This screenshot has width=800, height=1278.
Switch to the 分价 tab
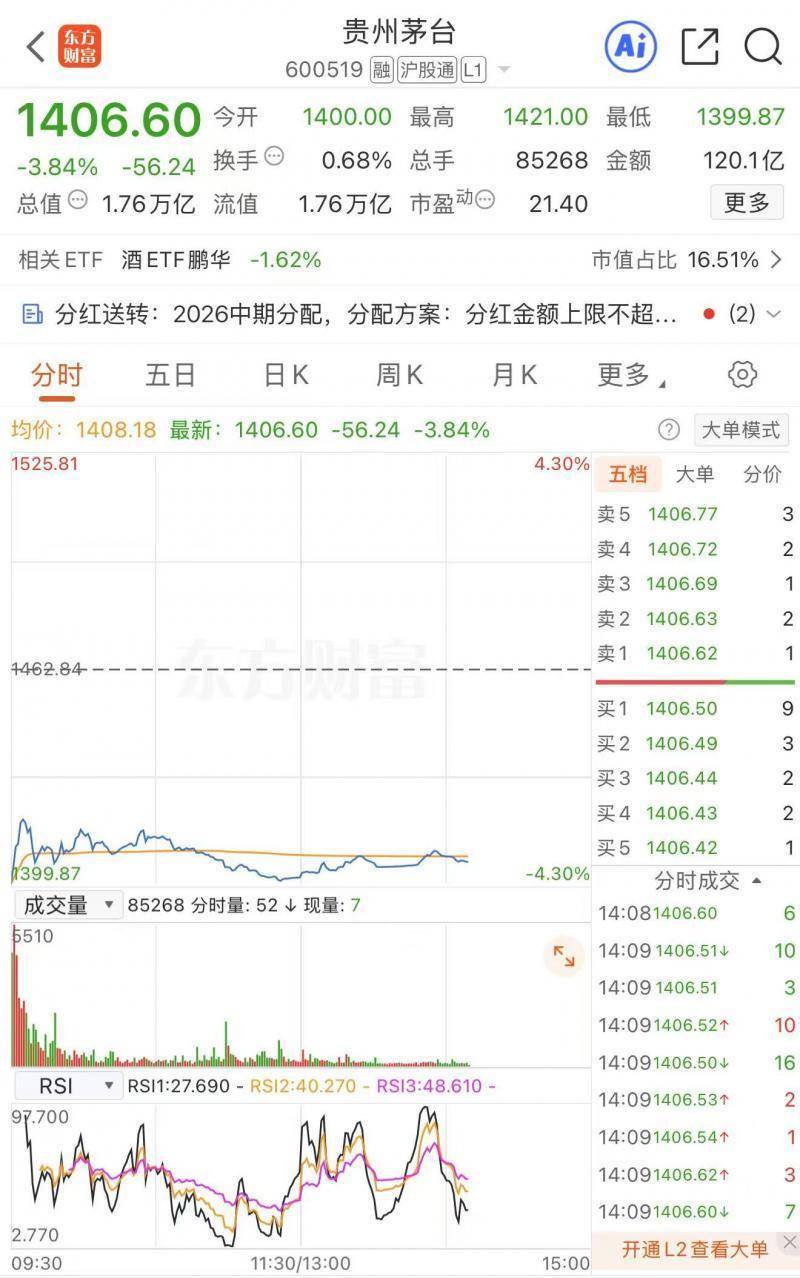pyautogui.click(x=762, y=474)
